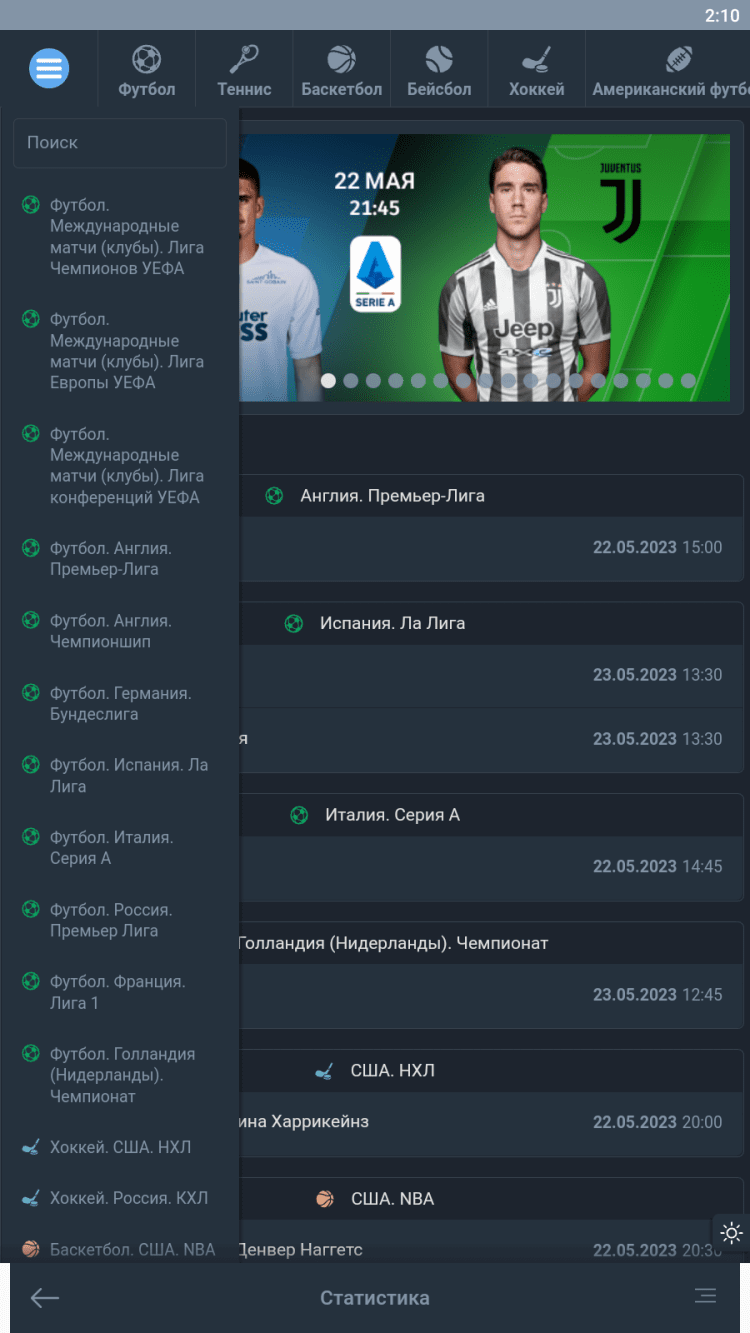Close the drawer via hamburger menu button

[x=49, y=69]
